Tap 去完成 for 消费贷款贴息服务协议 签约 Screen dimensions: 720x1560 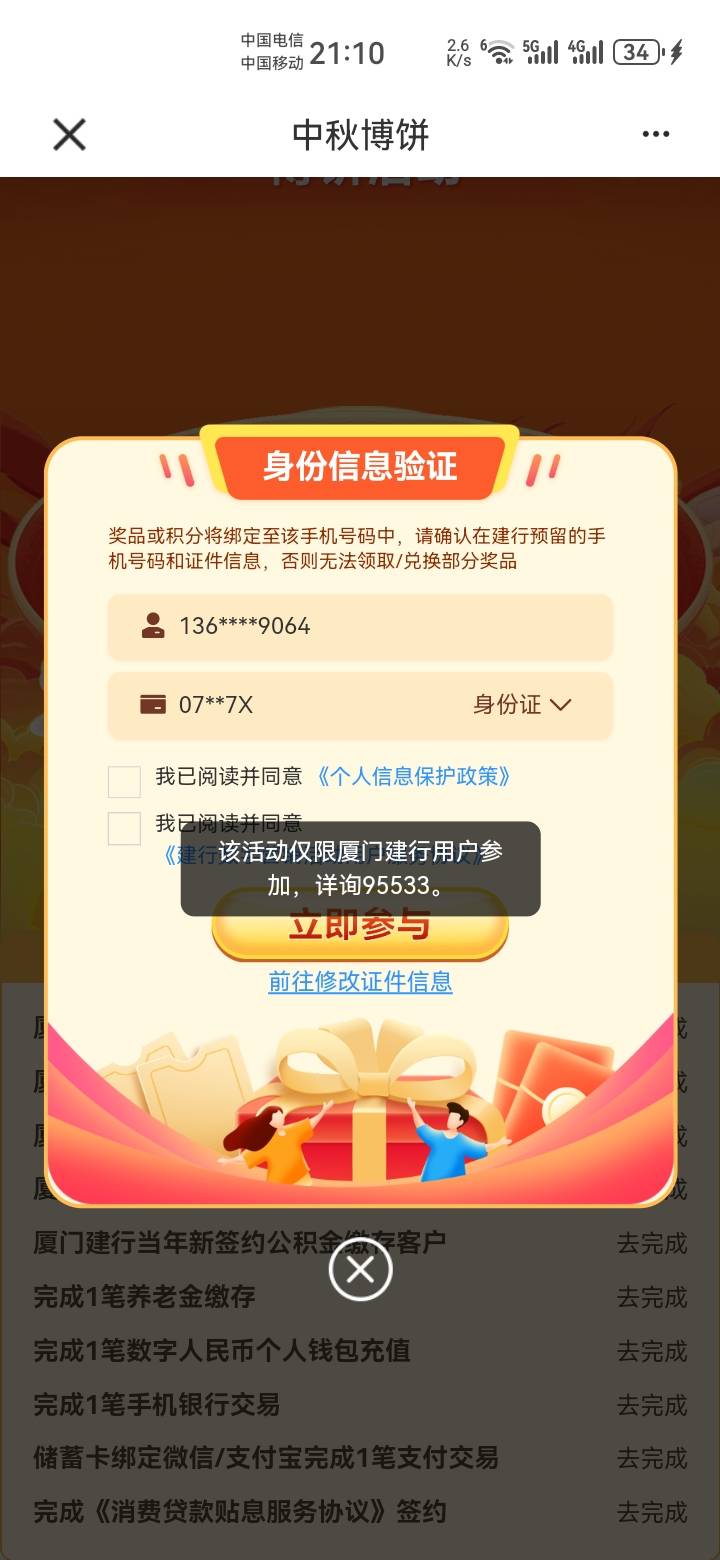tap(652, 1512)
